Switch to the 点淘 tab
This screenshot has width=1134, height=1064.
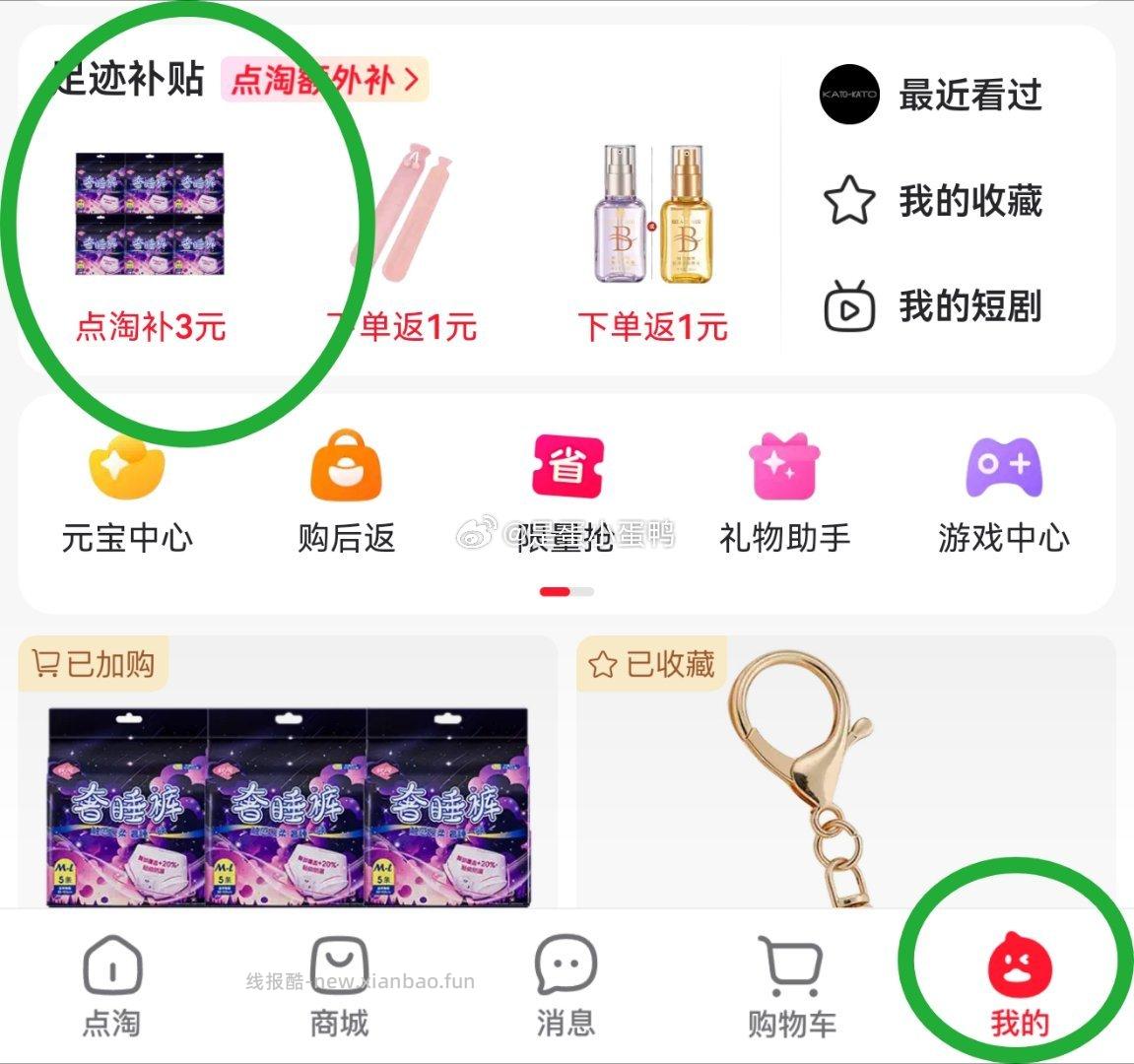pos(111,987)
